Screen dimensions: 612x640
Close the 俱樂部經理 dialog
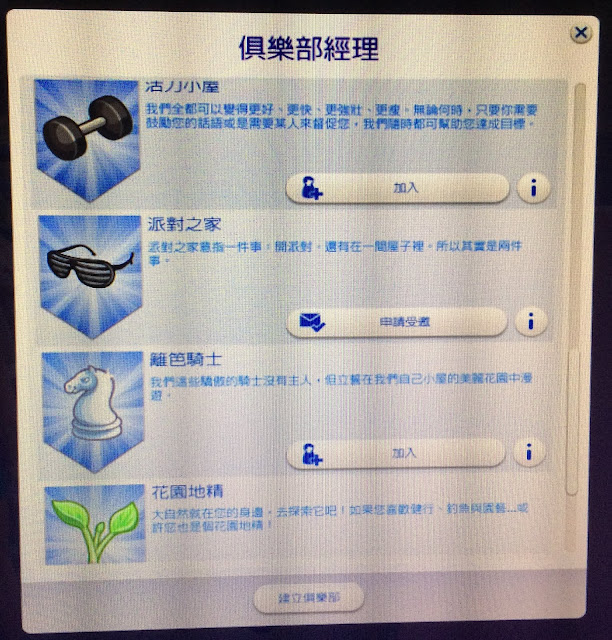click(579, 34)
